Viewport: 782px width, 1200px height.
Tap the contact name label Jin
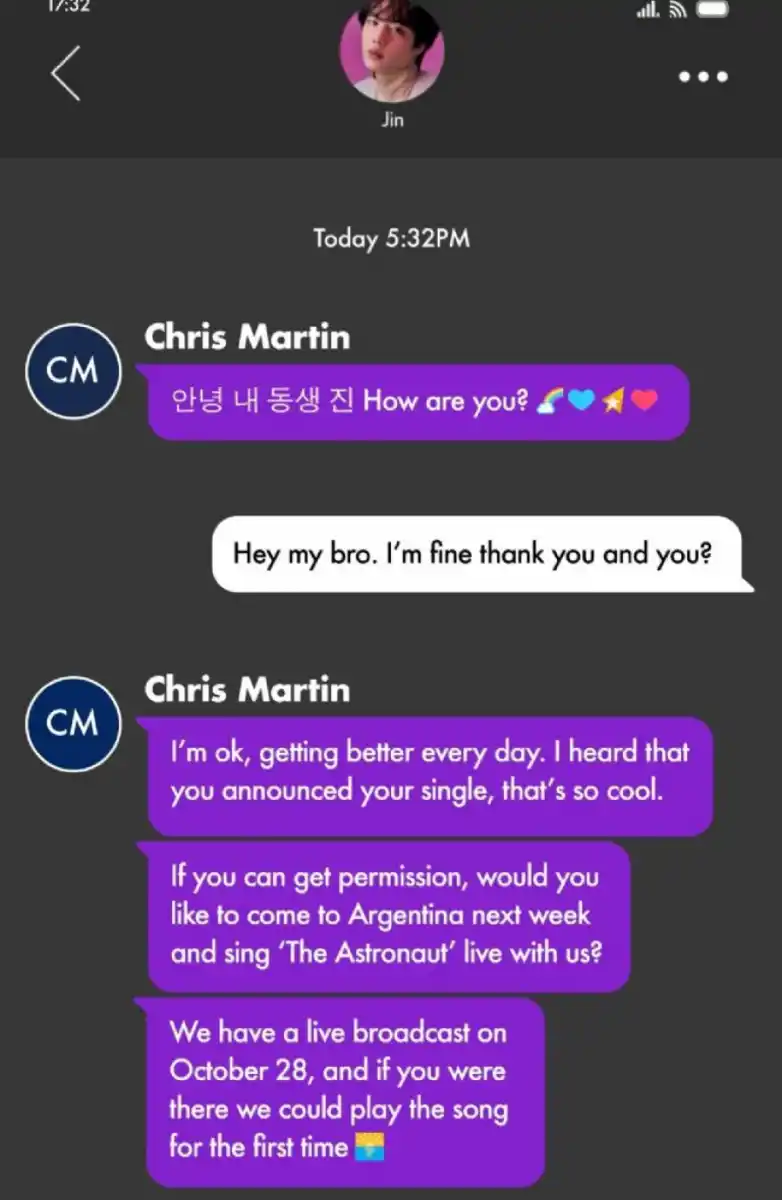coord(391,119)
